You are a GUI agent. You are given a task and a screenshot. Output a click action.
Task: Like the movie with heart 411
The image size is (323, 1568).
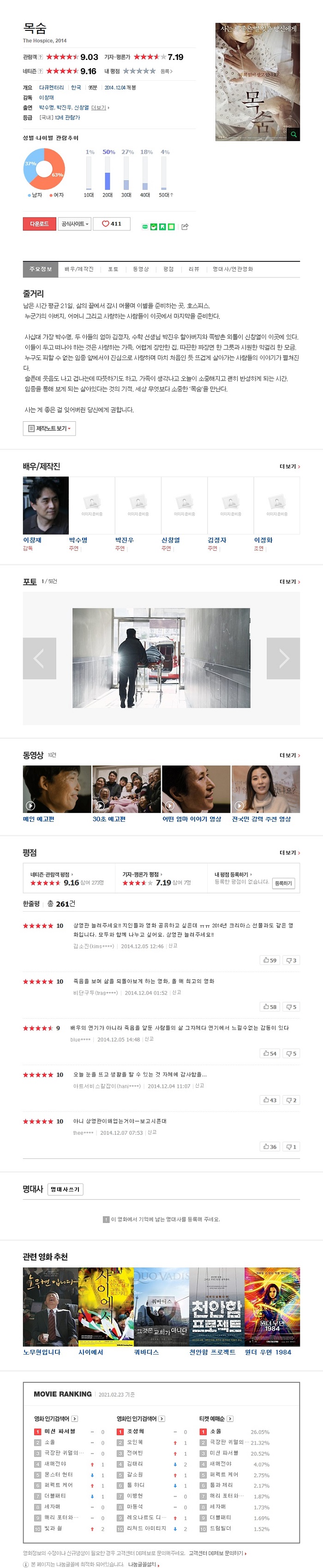coord(112,224)
